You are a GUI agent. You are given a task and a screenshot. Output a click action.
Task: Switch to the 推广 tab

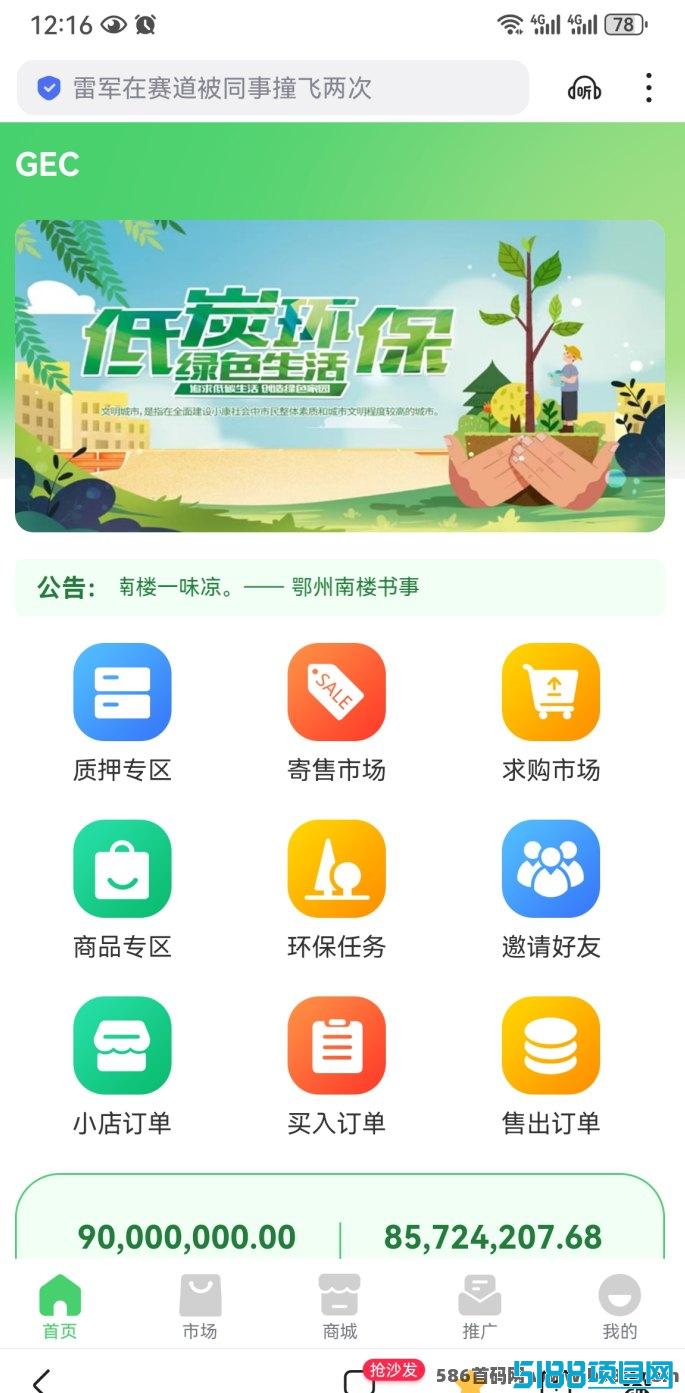[480, 1307]
